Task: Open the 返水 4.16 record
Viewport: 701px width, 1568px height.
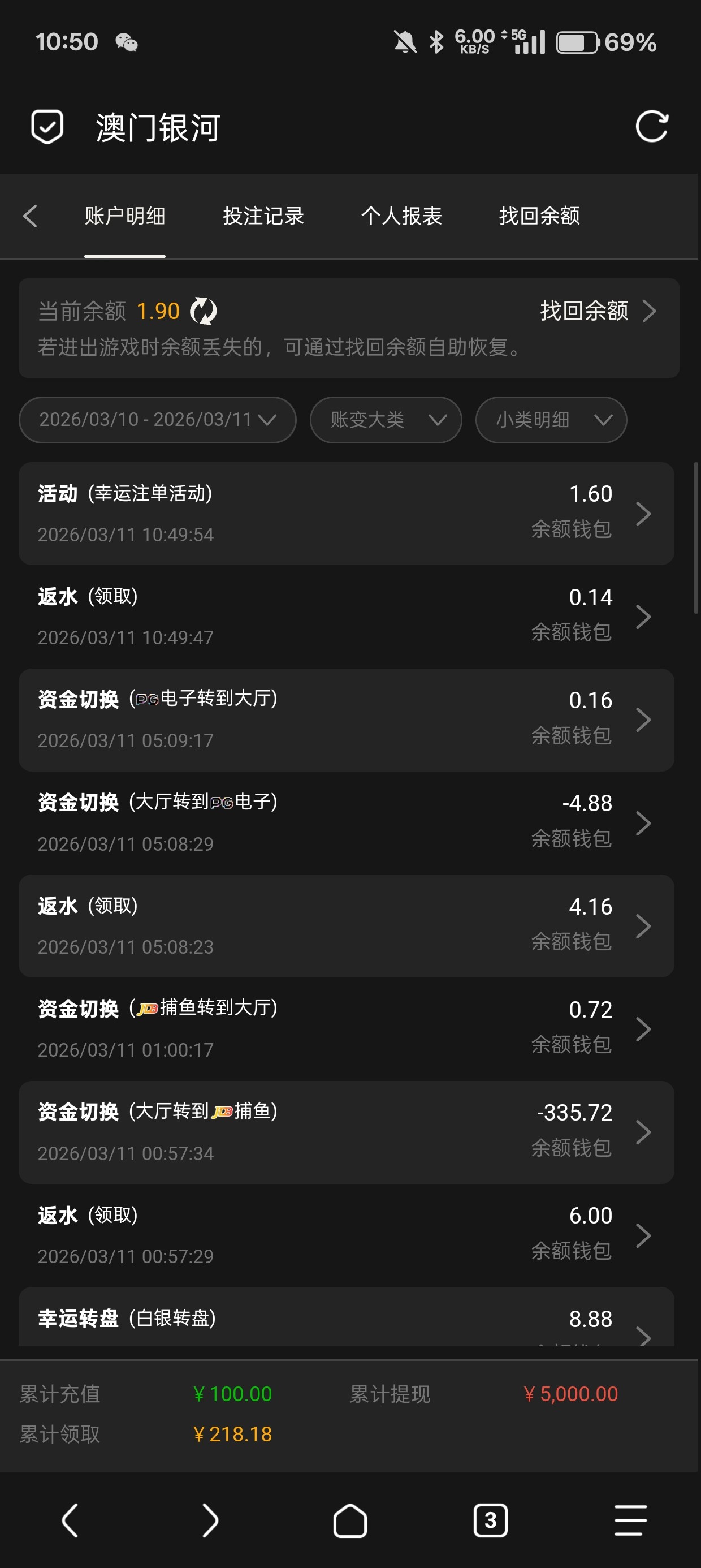Action: tap(345, 926)
